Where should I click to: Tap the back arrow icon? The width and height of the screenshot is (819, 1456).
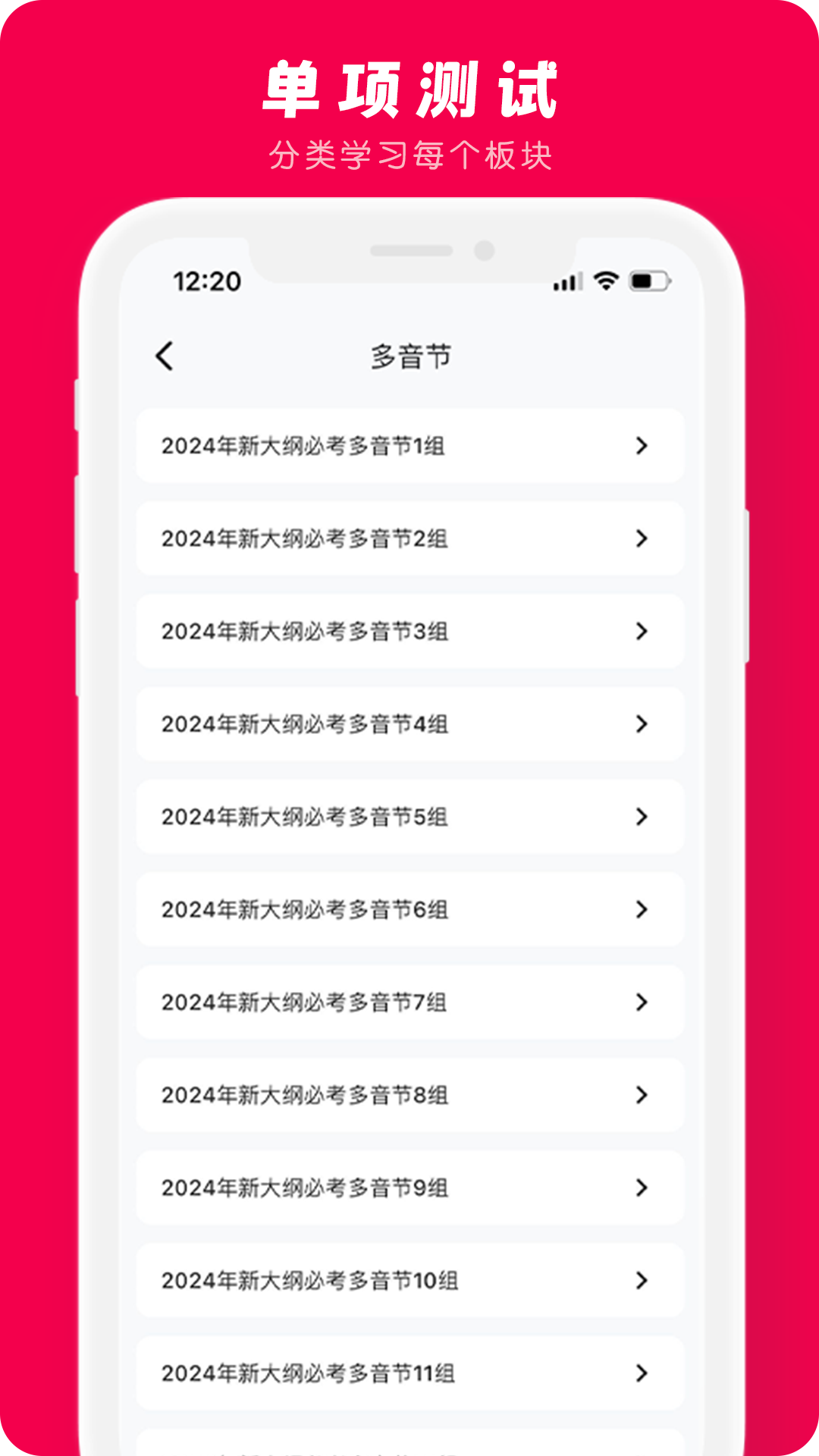point(165,355)
